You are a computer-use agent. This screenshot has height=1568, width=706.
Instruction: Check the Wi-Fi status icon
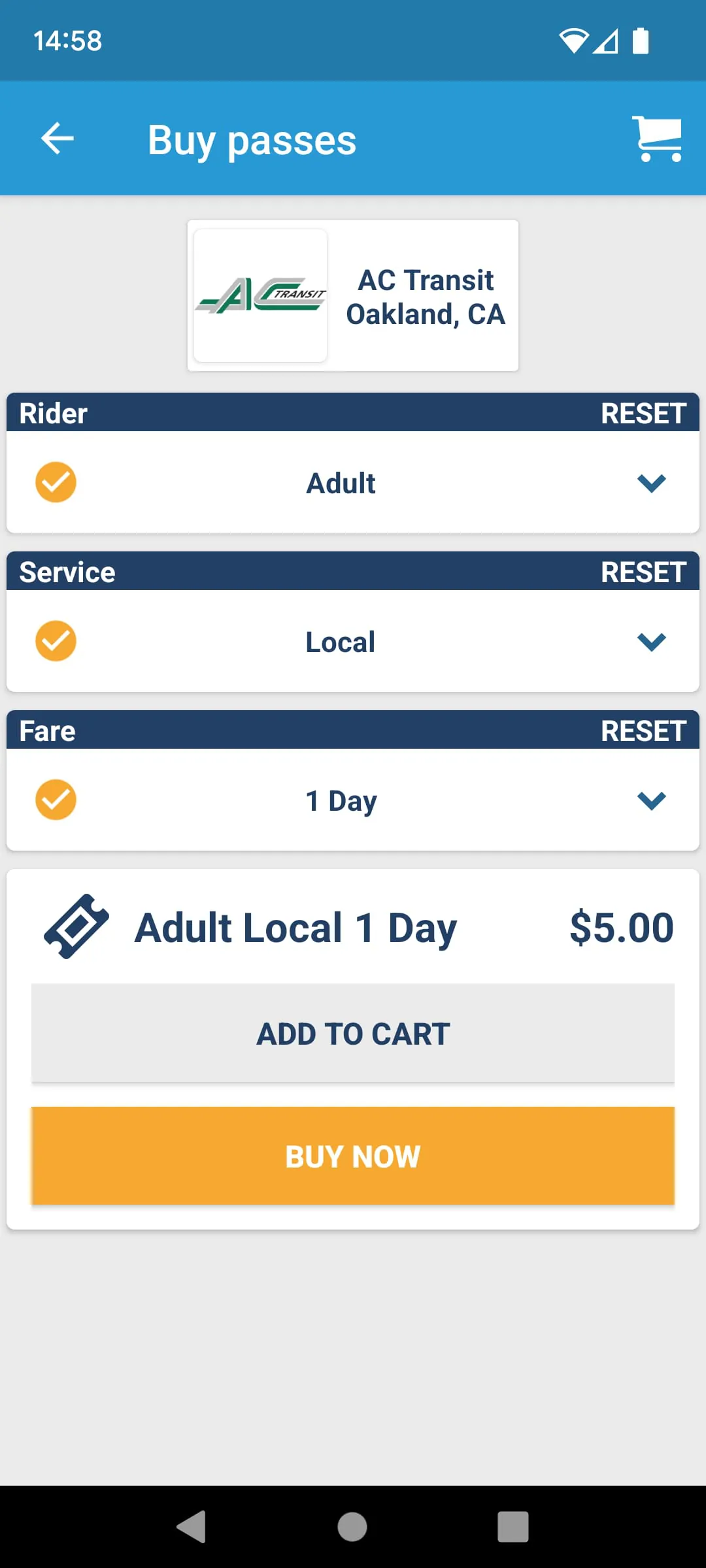(575, 41)
